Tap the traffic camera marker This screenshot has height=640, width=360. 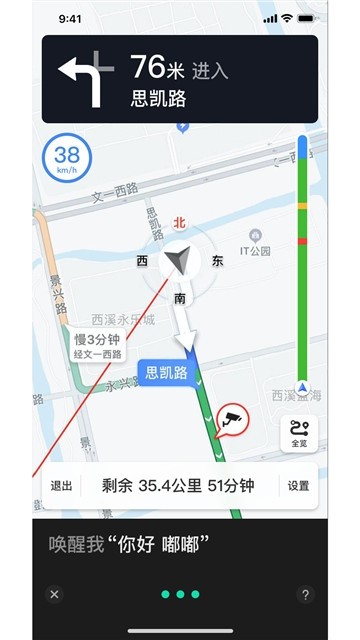[232, 418]
